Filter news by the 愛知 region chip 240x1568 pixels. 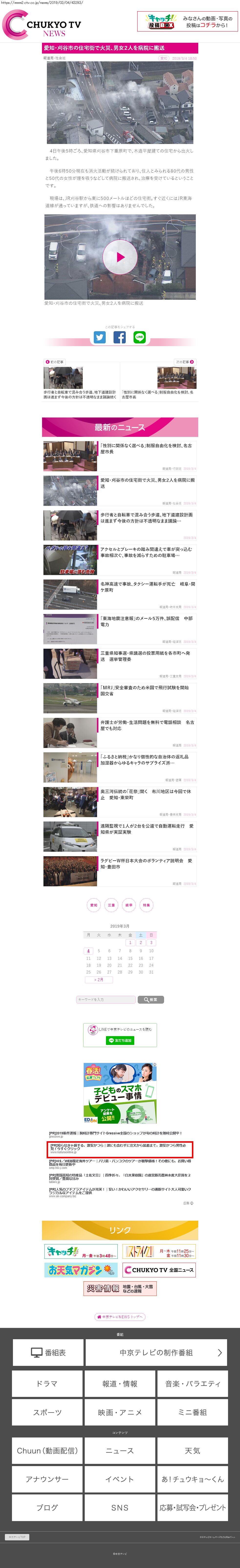click(x=94, y=905)
